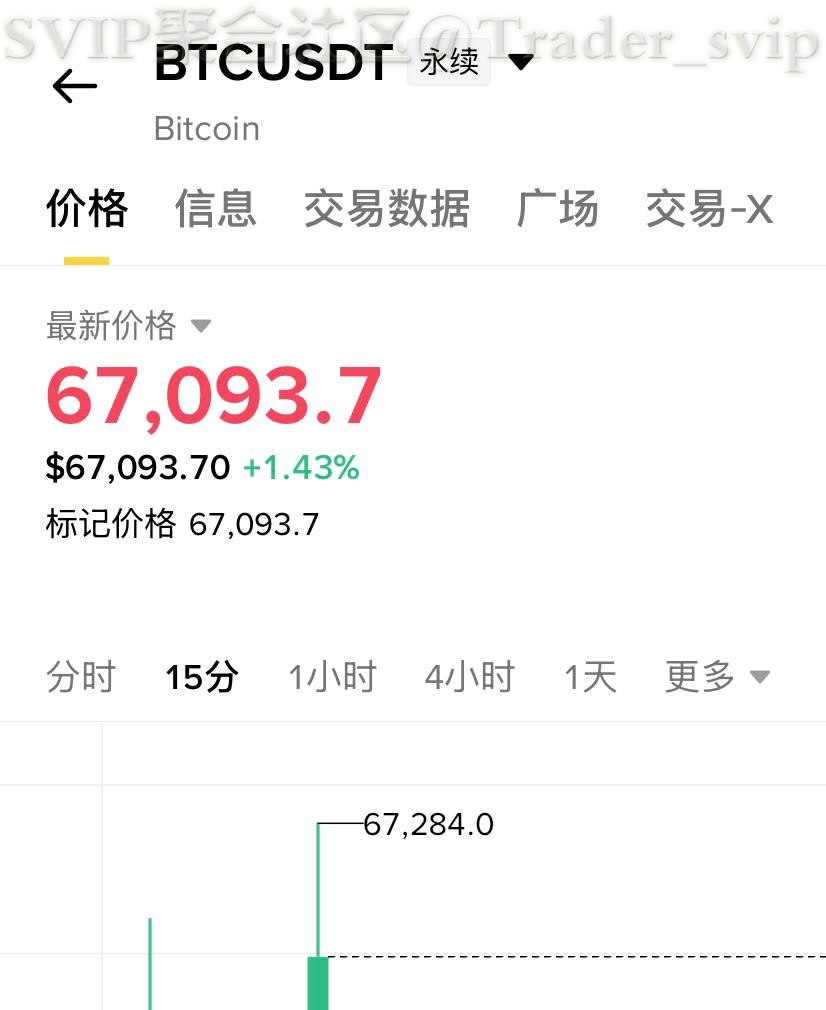The image size is (826, 1010).
Task: Switch chart to 4小时 interval
Action: coord(469,677)
